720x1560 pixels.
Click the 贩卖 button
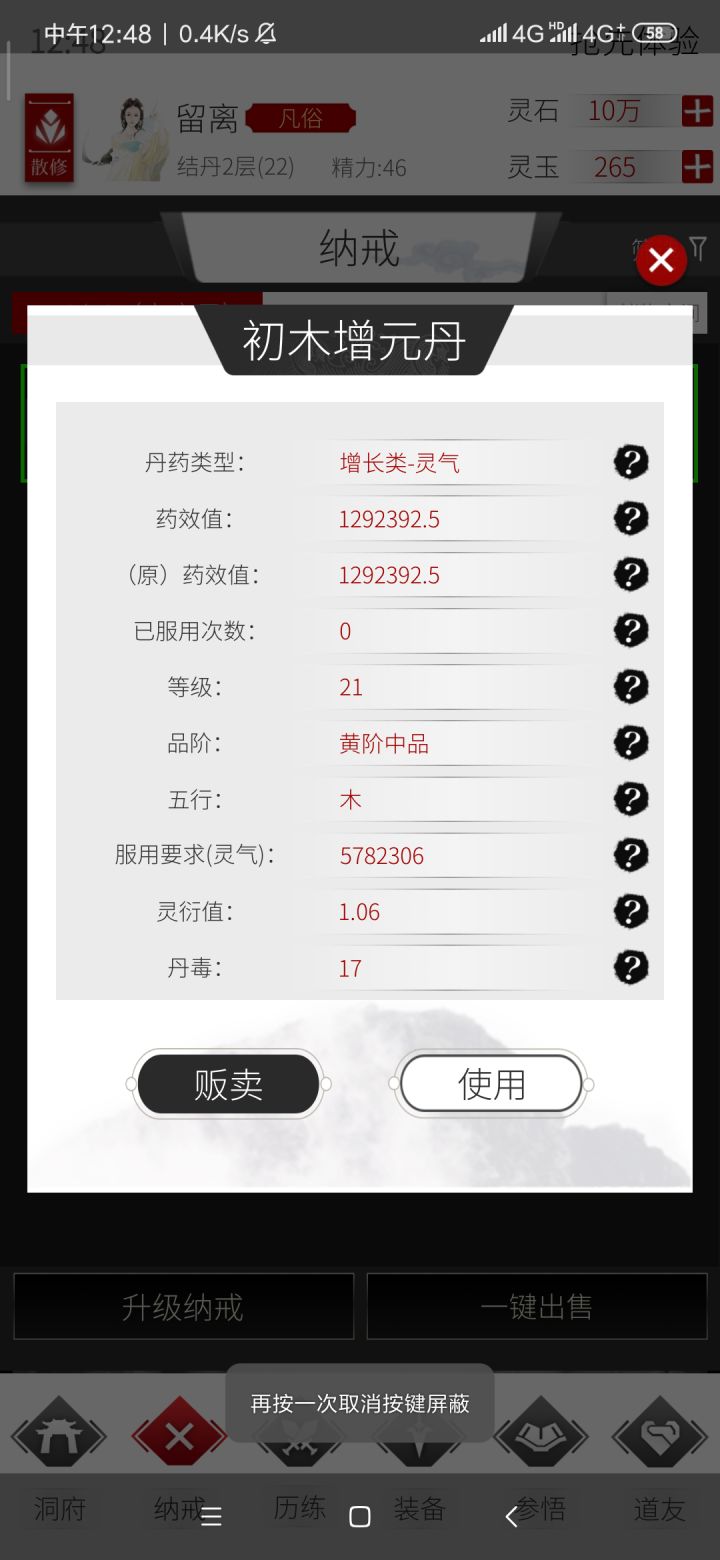click(228, 1083)
